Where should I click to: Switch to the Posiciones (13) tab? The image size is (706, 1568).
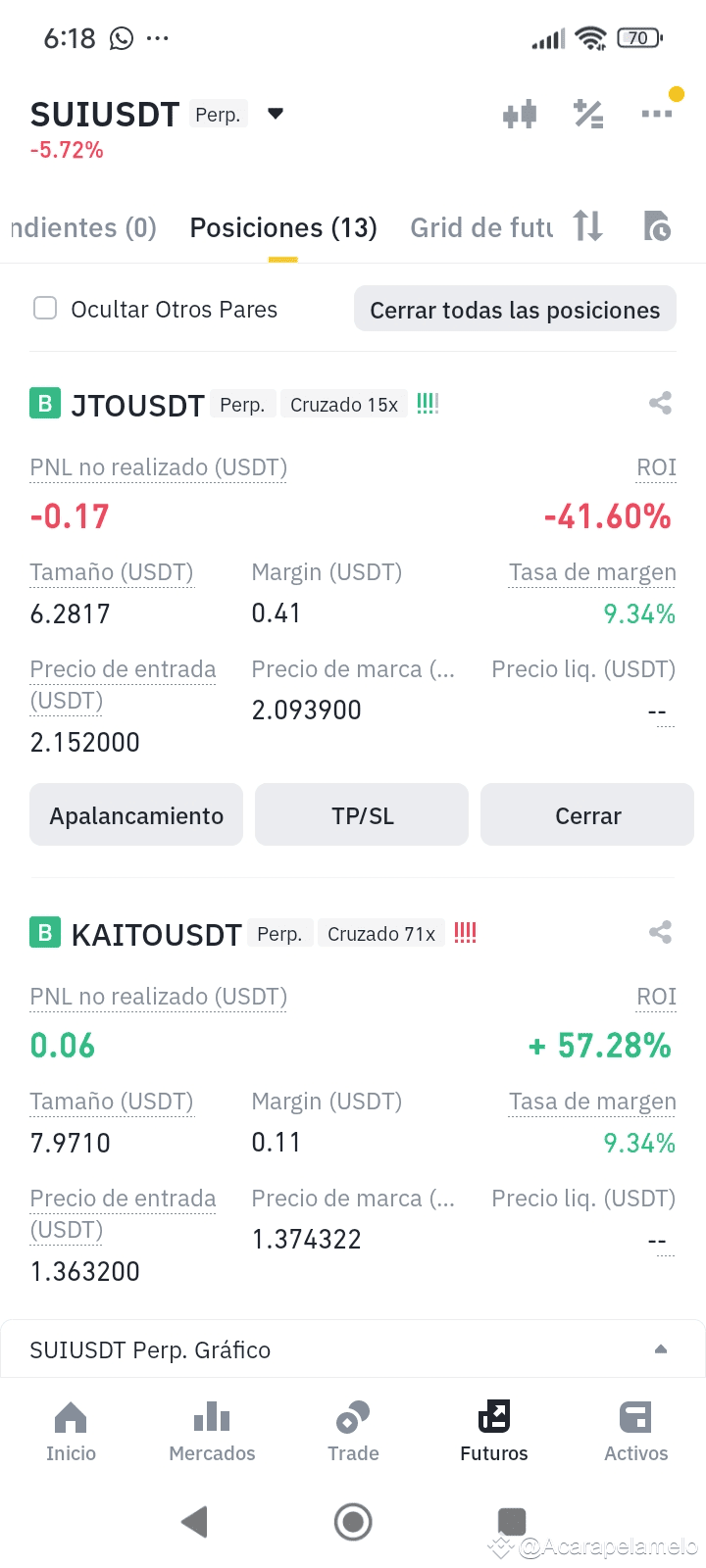coord(283,228)
